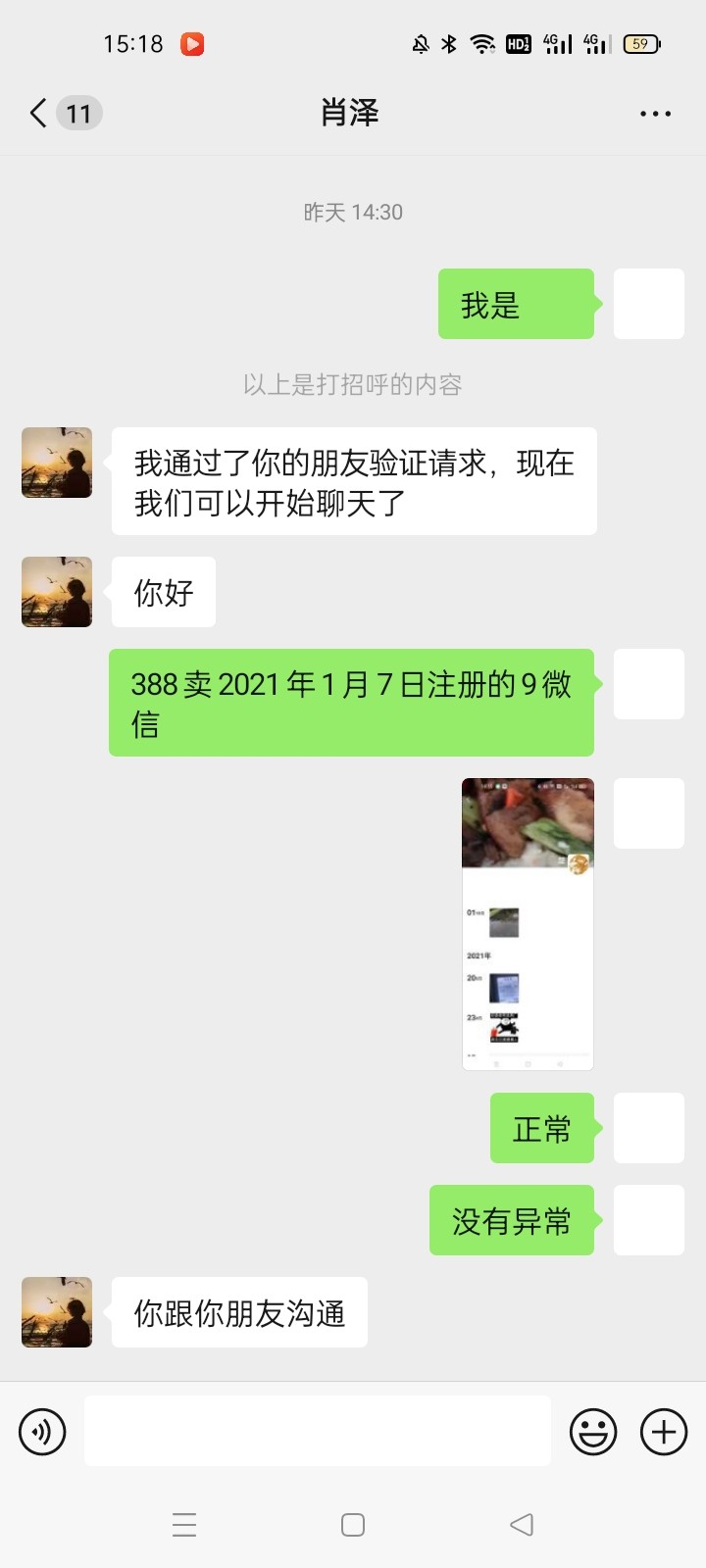The height and width of the screenshot is (1568, 706).
Task: Open the chat info overflow menu
Action: pos(655,114)
